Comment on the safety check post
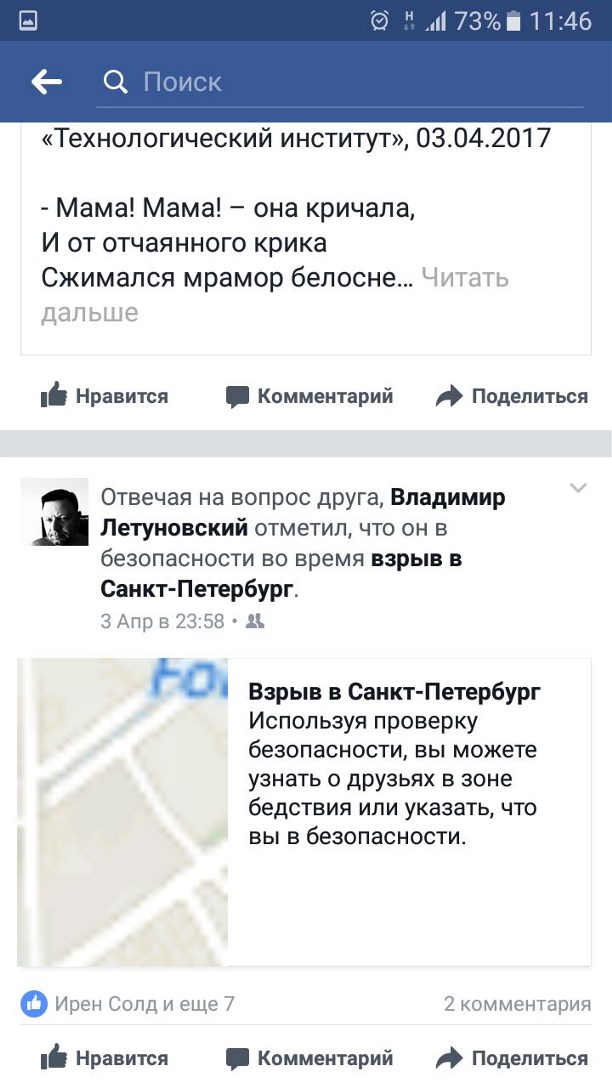 tap(309, 1058)
